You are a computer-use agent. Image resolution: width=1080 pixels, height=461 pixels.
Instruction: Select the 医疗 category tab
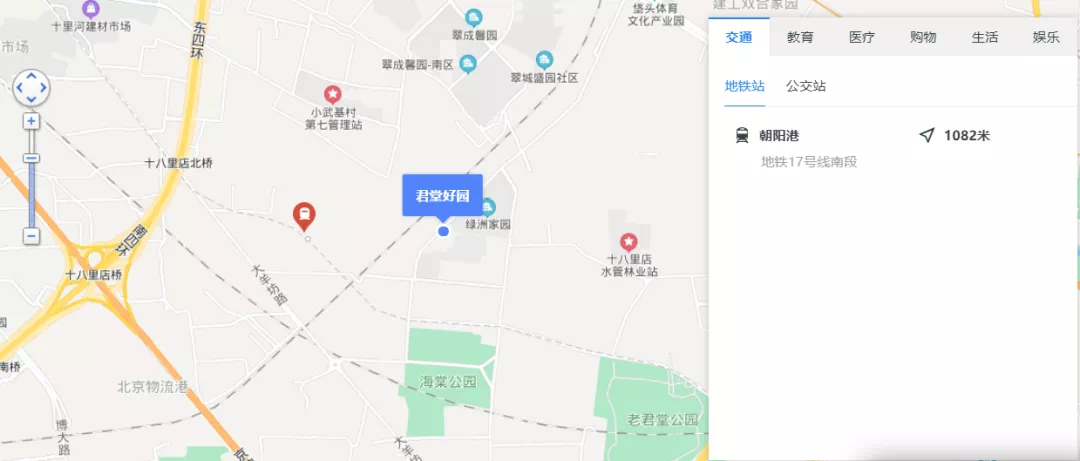[861, 37]
